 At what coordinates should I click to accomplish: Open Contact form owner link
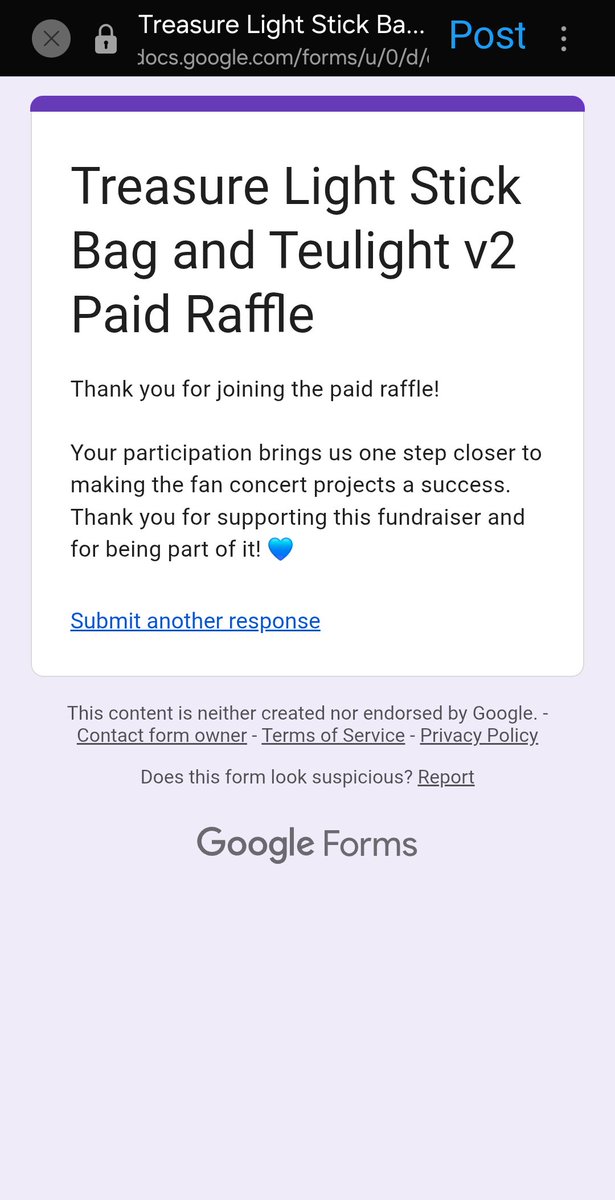click(x=162, y=736)
